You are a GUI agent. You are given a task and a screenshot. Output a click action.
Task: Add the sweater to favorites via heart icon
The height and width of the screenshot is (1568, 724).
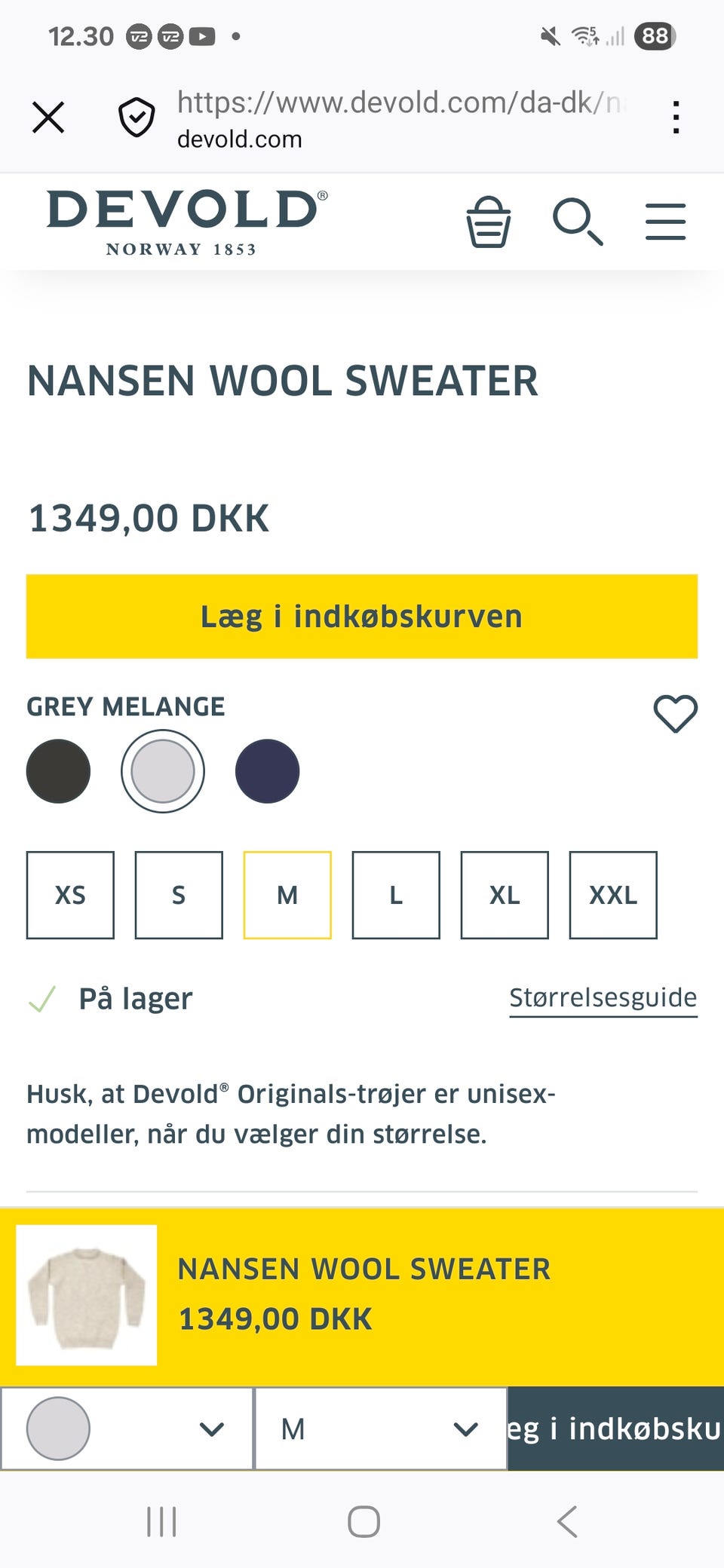click(x=675, y=712)
